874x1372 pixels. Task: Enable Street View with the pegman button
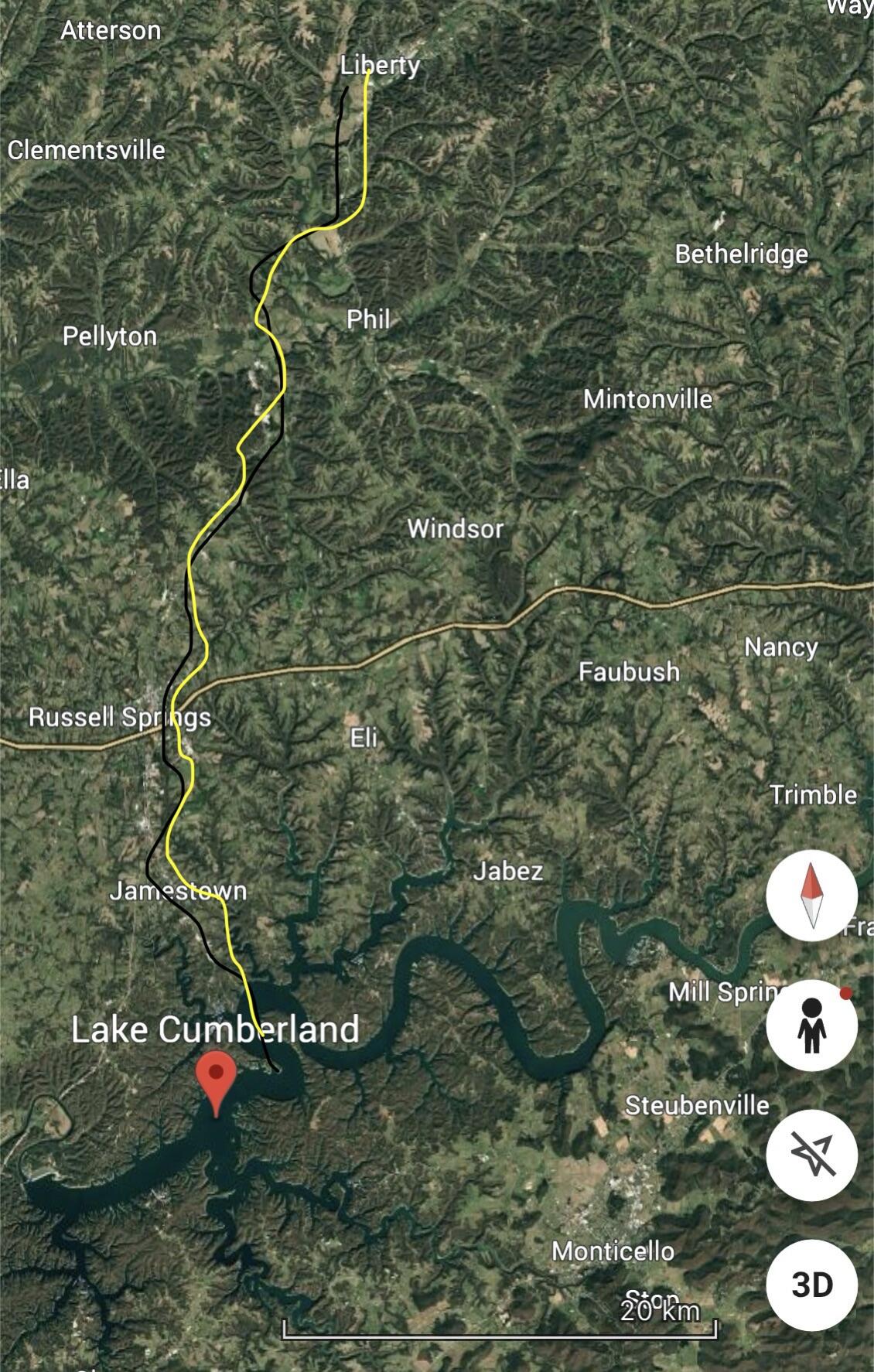[811, 1026]
